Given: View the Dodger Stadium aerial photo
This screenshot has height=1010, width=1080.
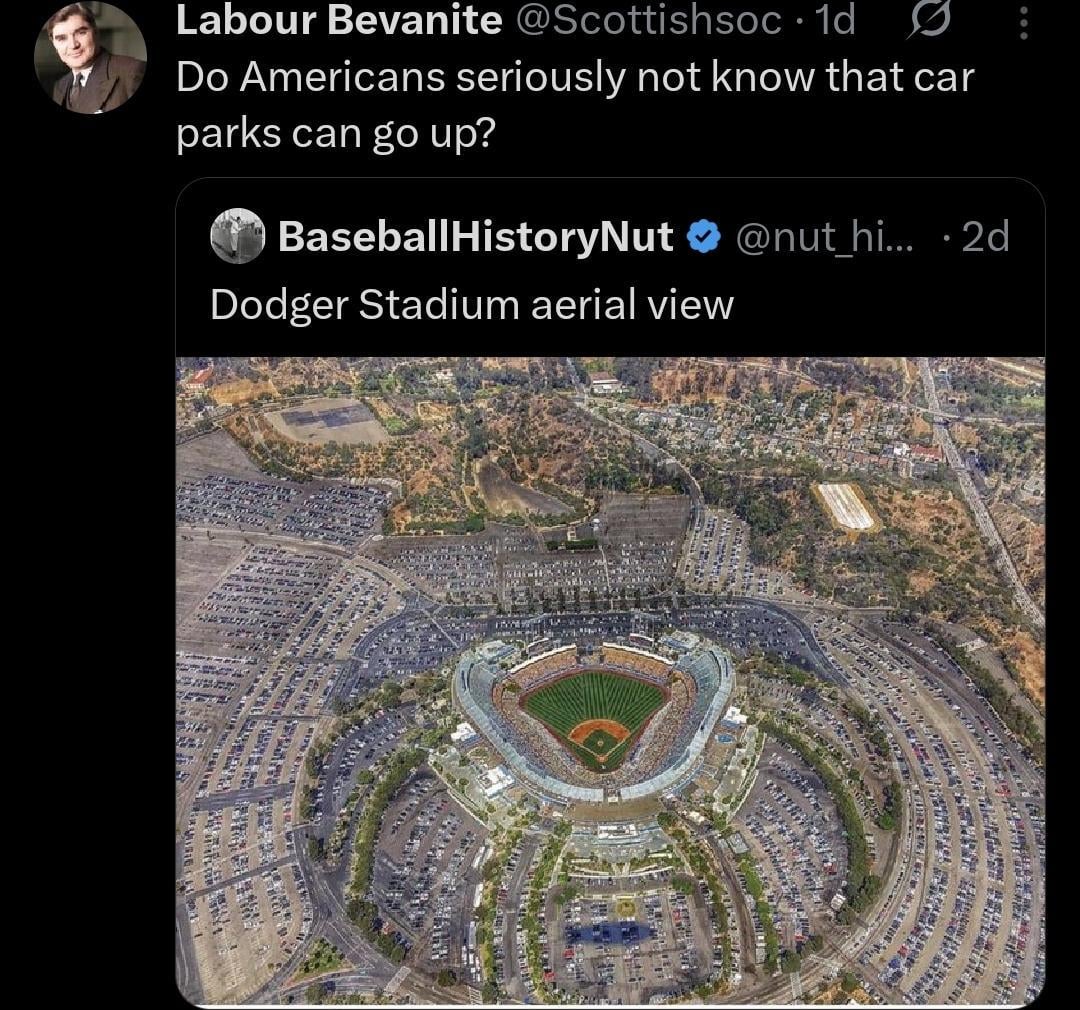Looking at the screenshot, I should point(610,680).
